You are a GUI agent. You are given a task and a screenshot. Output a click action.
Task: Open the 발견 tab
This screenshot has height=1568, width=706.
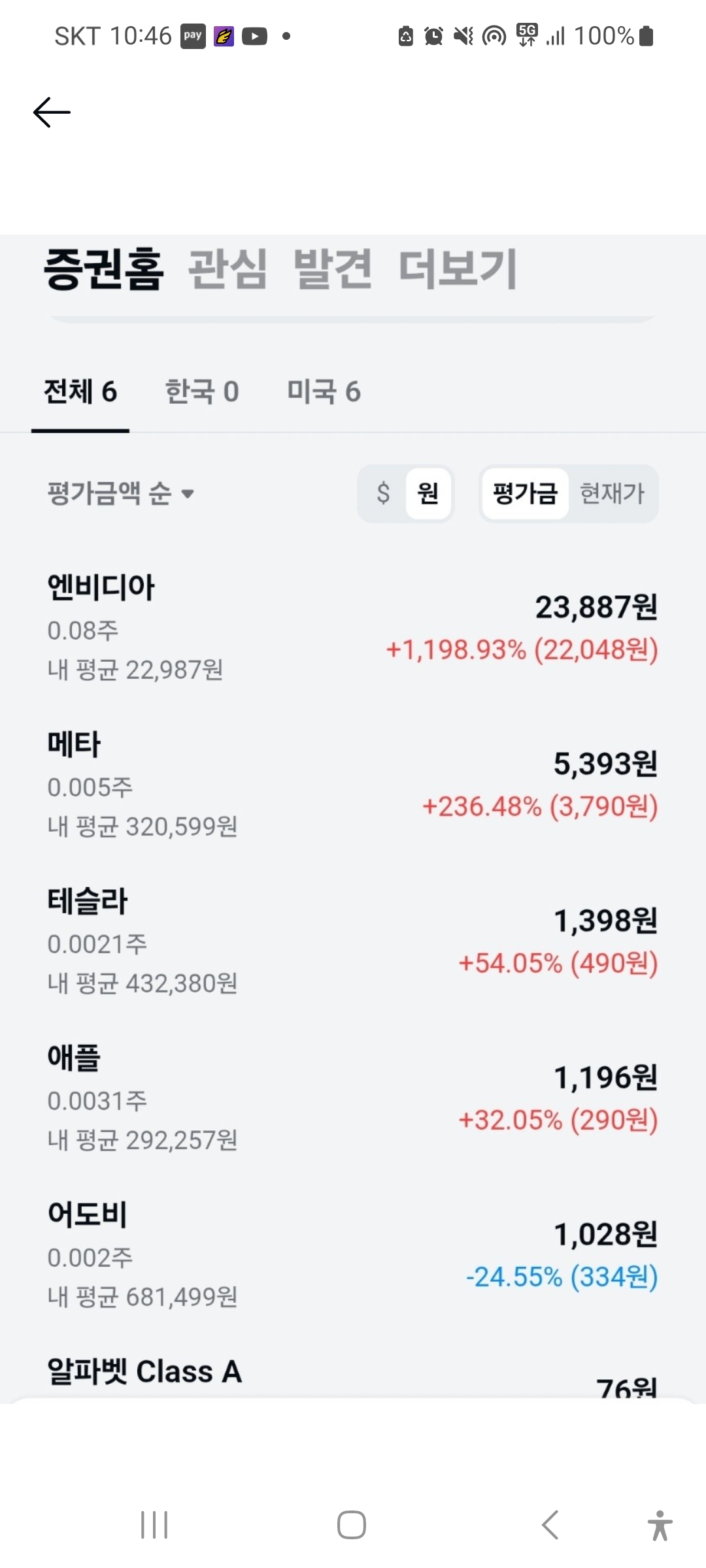pos(333,269)
